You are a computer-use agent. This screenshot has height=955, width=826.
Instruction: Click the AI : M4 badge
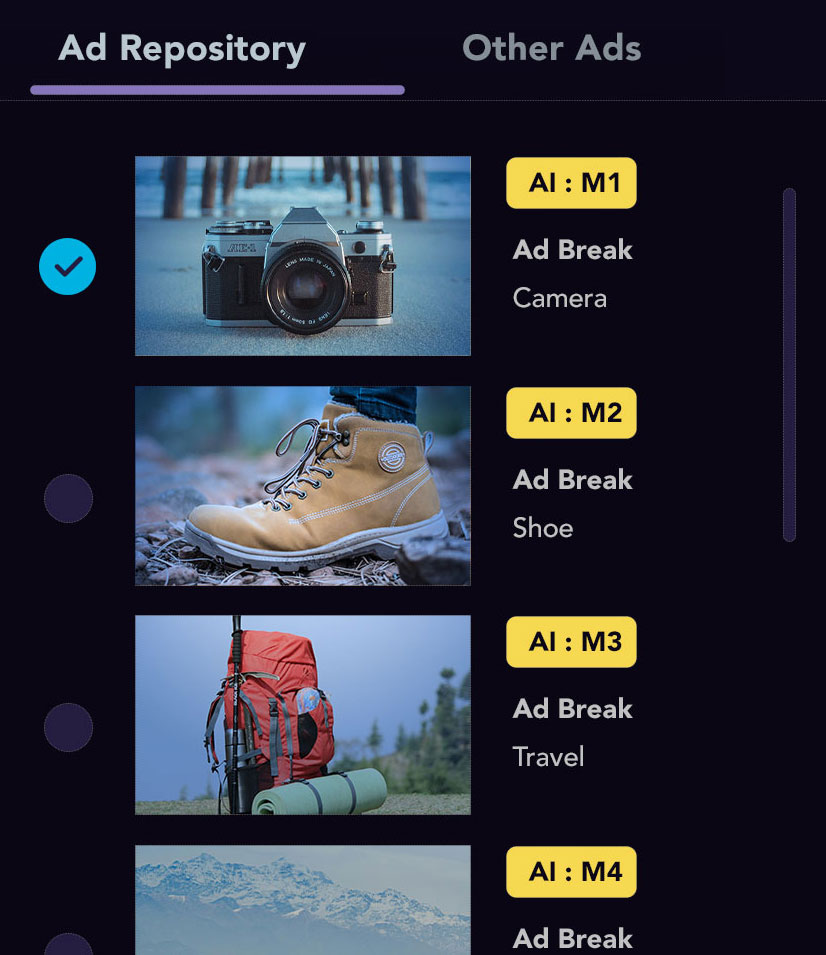(570, 872)
